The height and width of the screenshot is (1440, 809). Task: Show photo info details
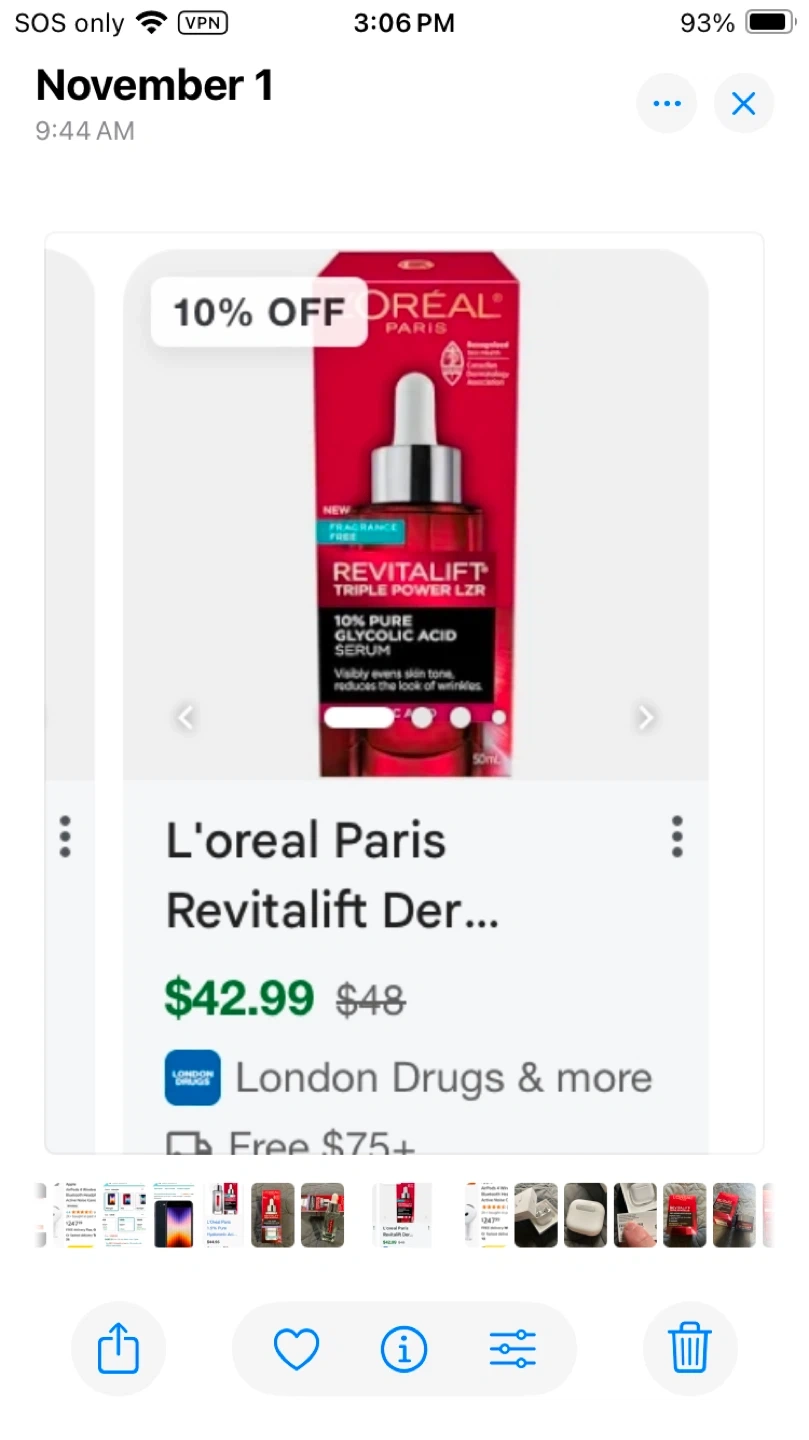[x=404, y=1349]
